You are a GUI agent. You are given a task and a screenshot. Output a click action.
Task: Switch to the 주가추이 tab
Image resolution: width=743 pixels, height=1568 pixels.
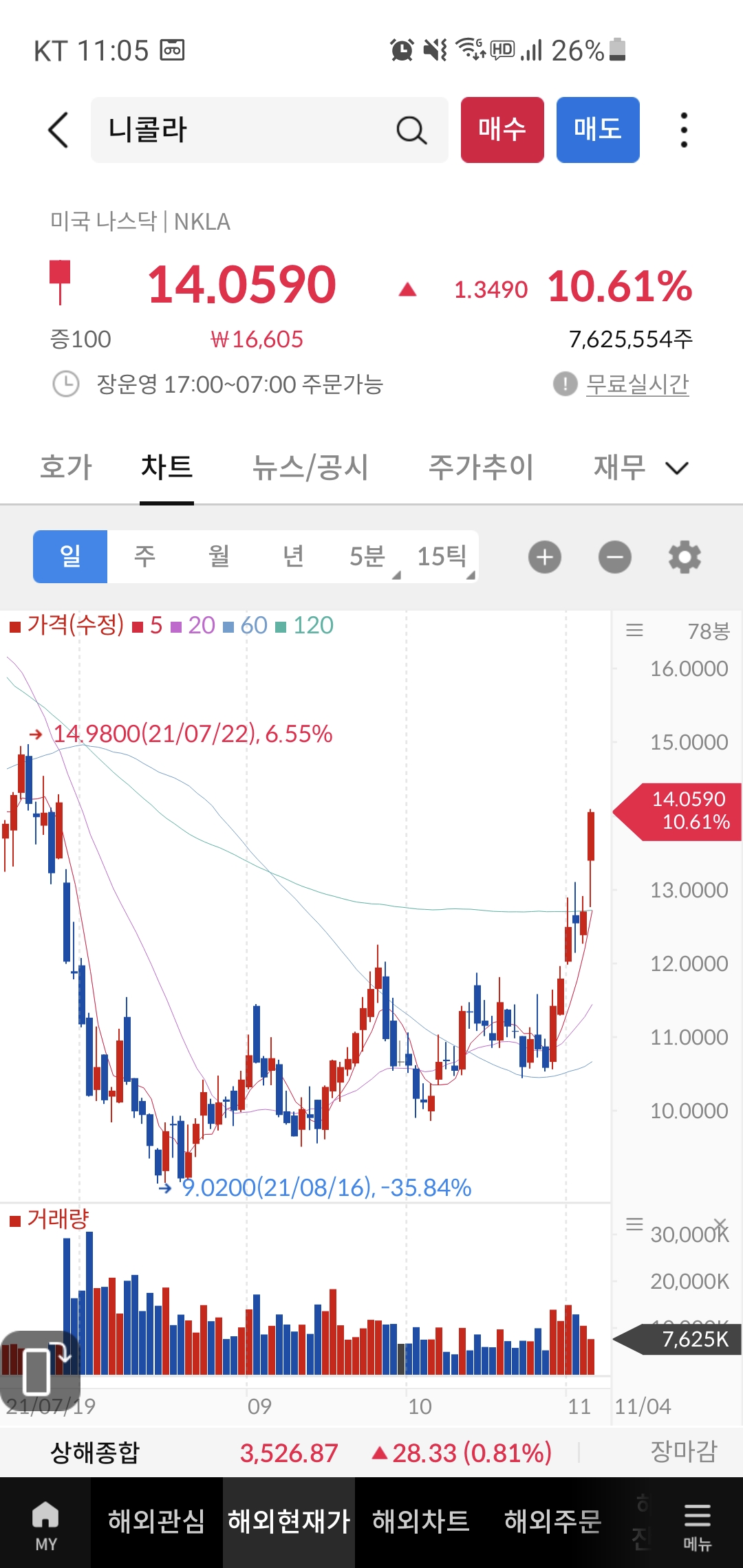[x=481, y=467]
